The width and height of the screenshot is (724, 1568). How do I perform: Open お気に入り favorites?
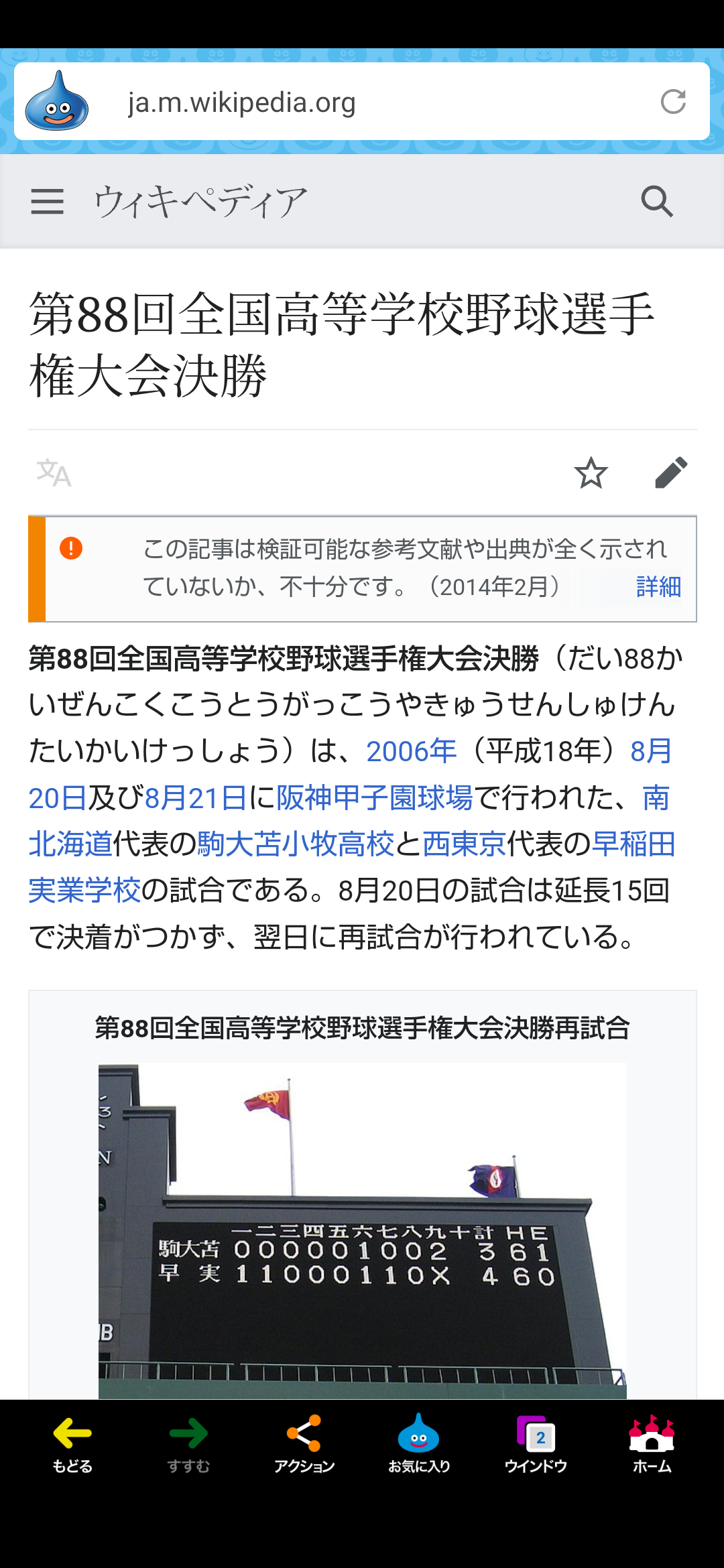click(419, 1445)
